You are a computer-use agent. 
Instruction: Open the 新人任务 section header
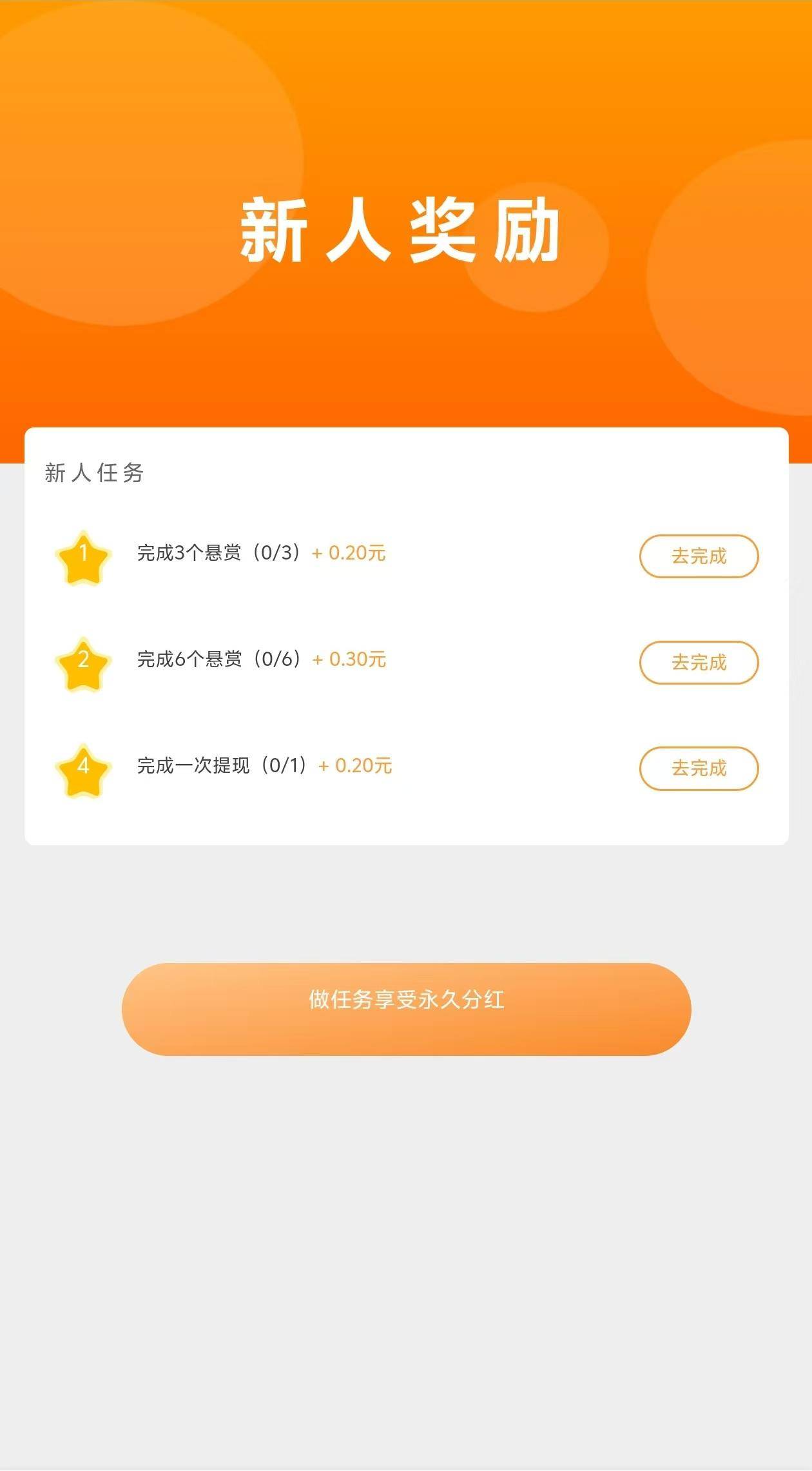94,474
